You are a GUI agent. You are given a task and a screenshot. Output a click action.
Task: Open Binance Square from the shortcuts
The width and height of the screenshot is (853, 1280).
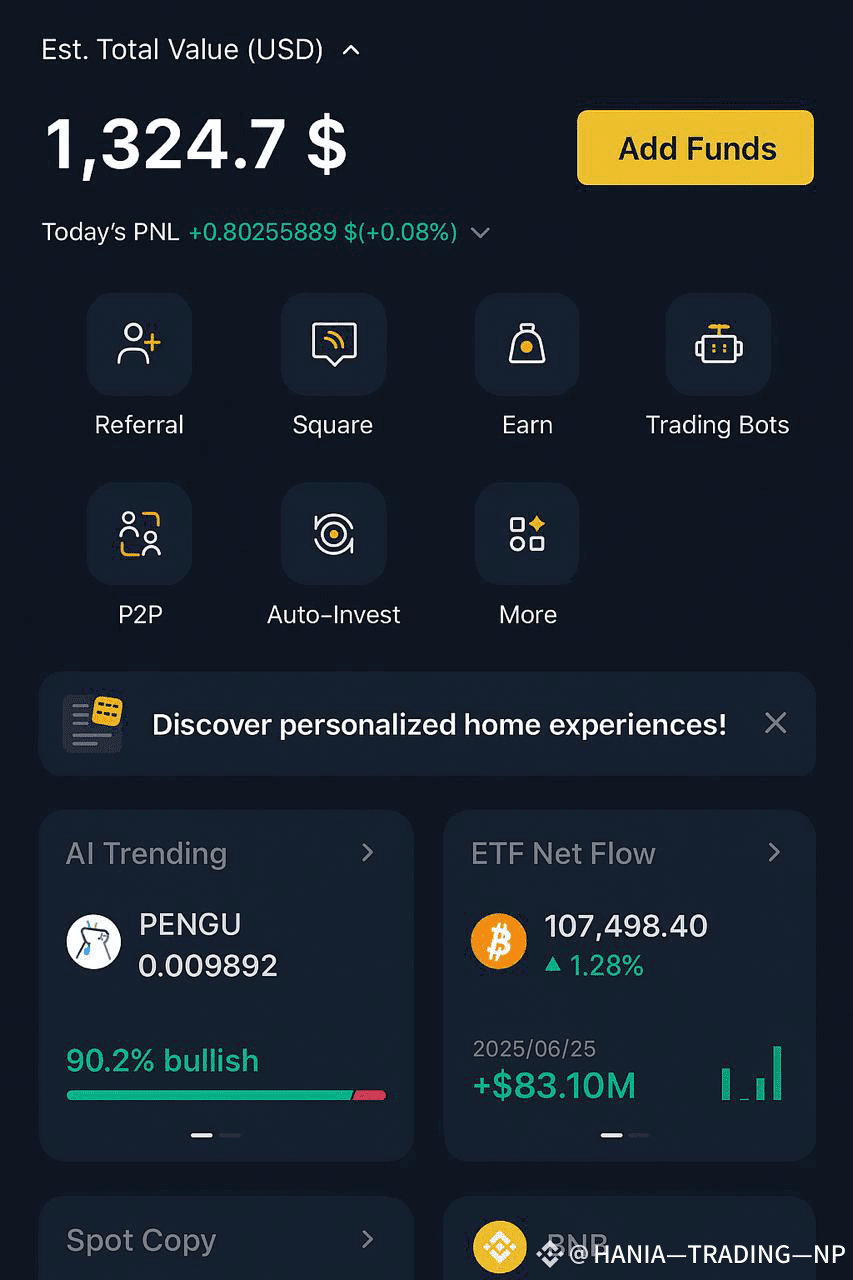[333, 344]
